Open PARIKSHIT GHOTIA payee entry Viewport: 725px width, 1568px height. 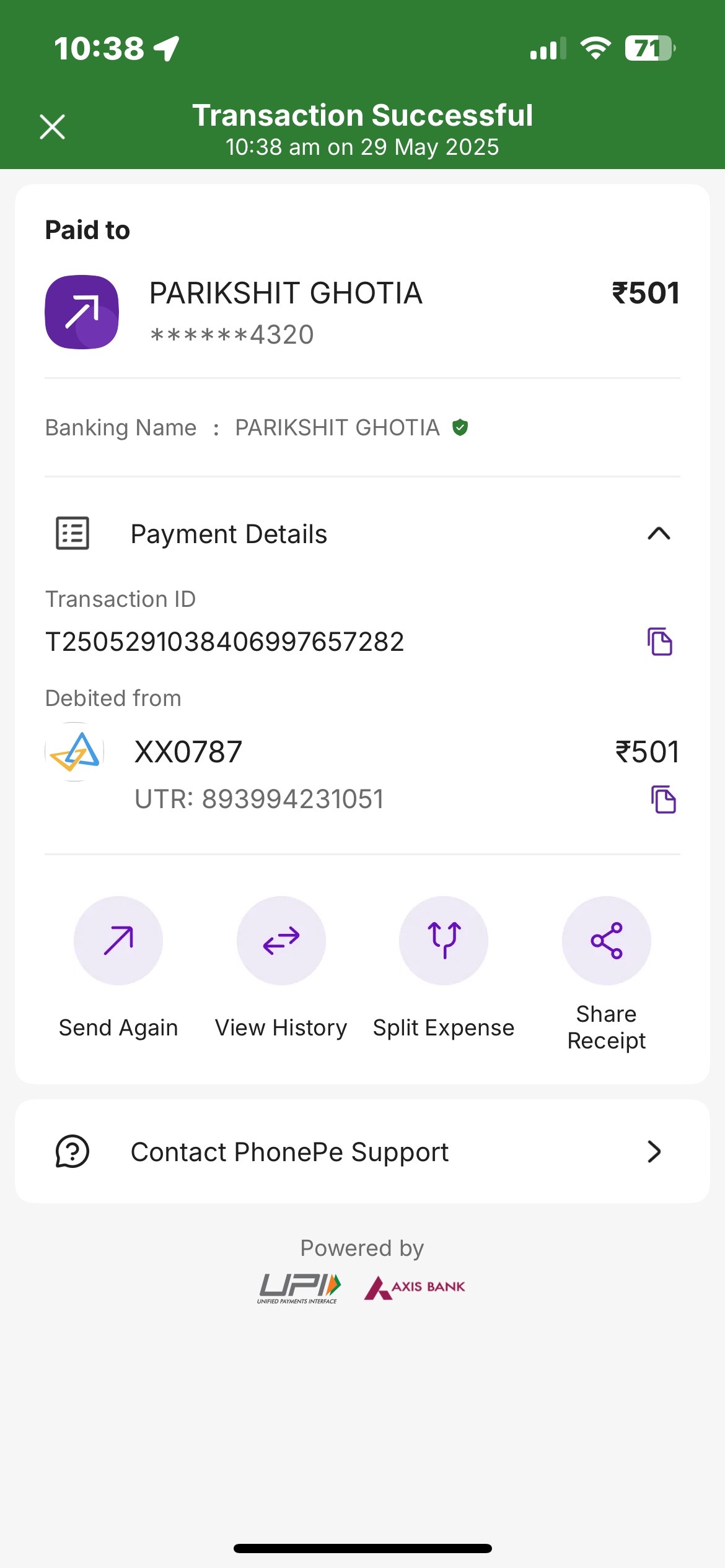click(362, 312)
